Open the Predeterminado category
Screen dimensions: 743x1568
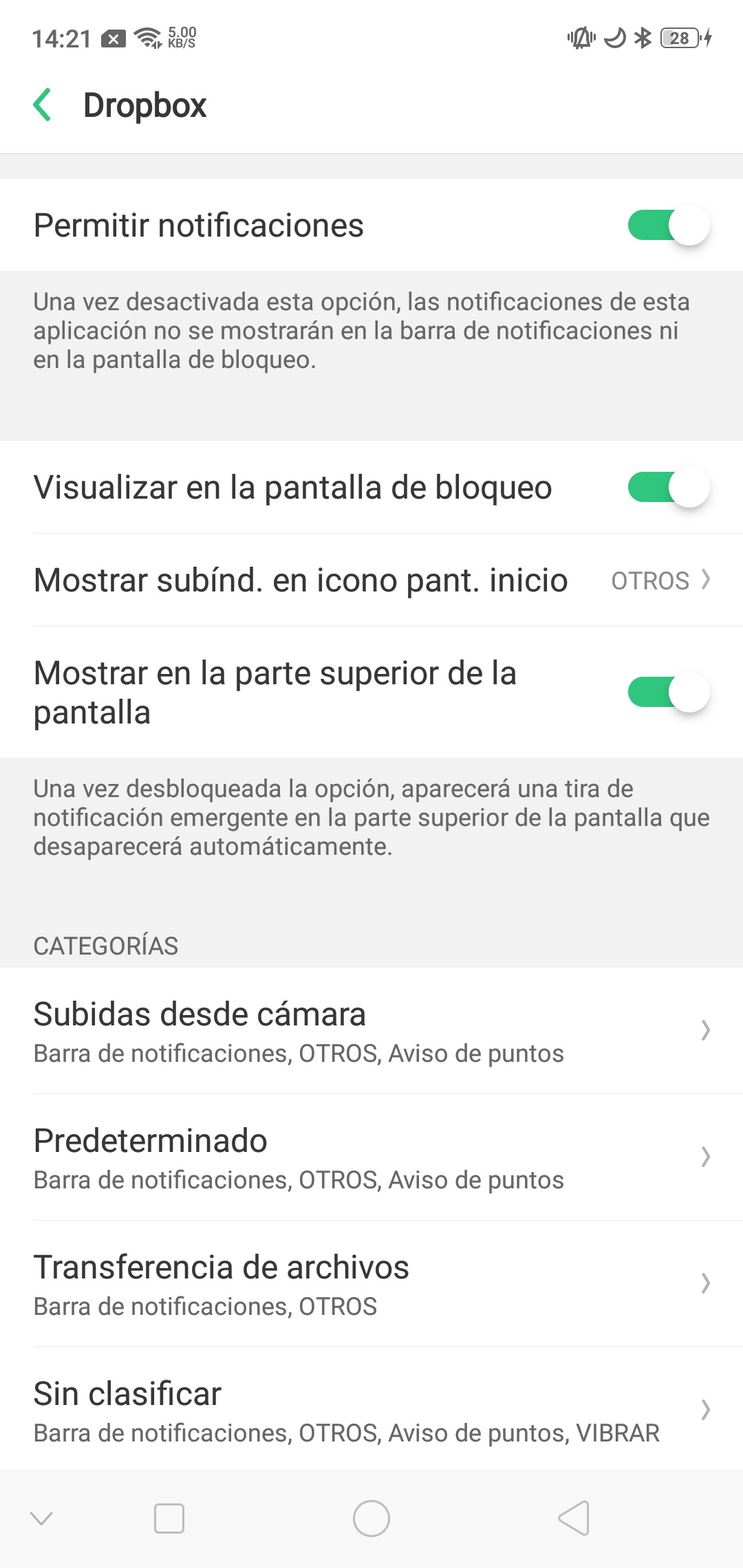point(371,1157)
